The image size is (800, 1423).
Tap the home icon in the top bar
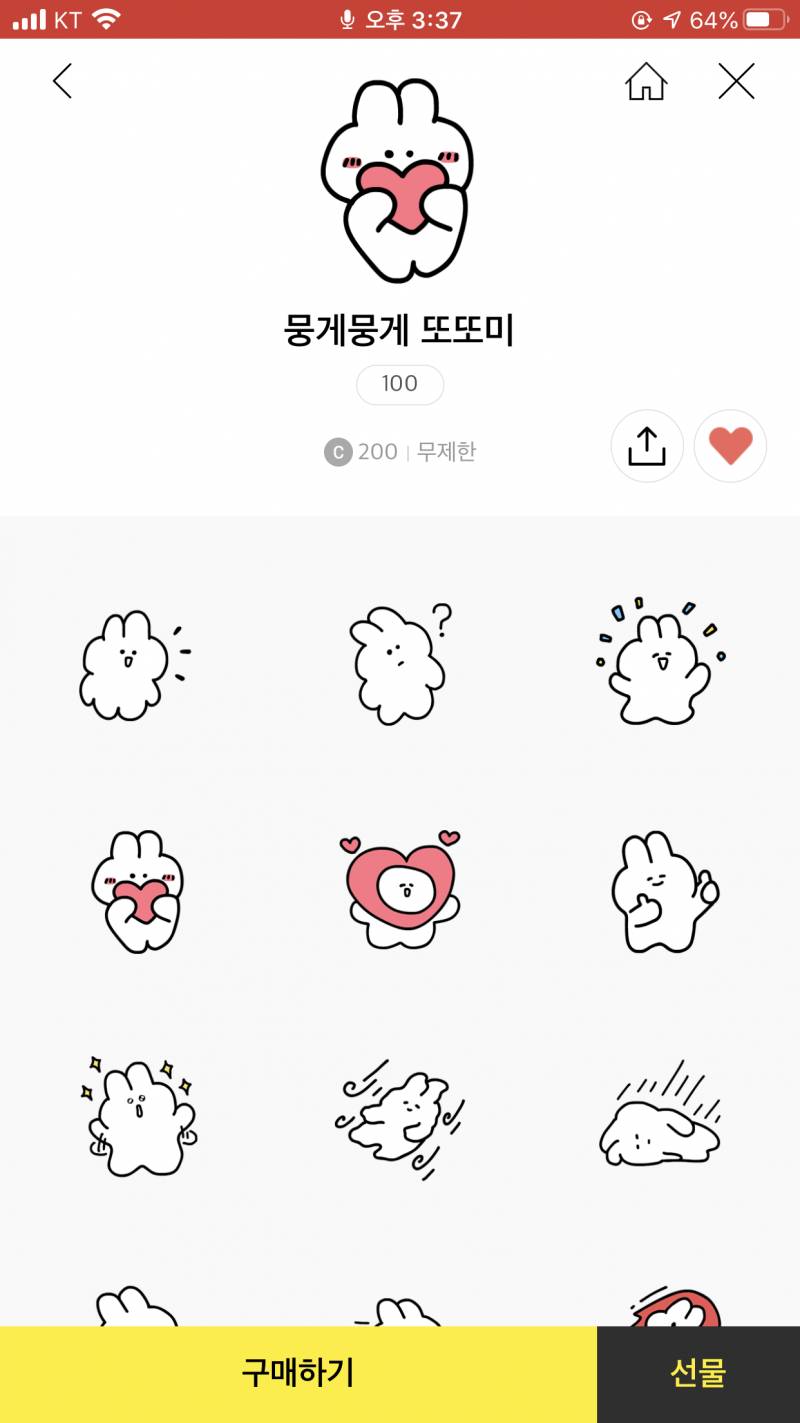click(646, 82)
